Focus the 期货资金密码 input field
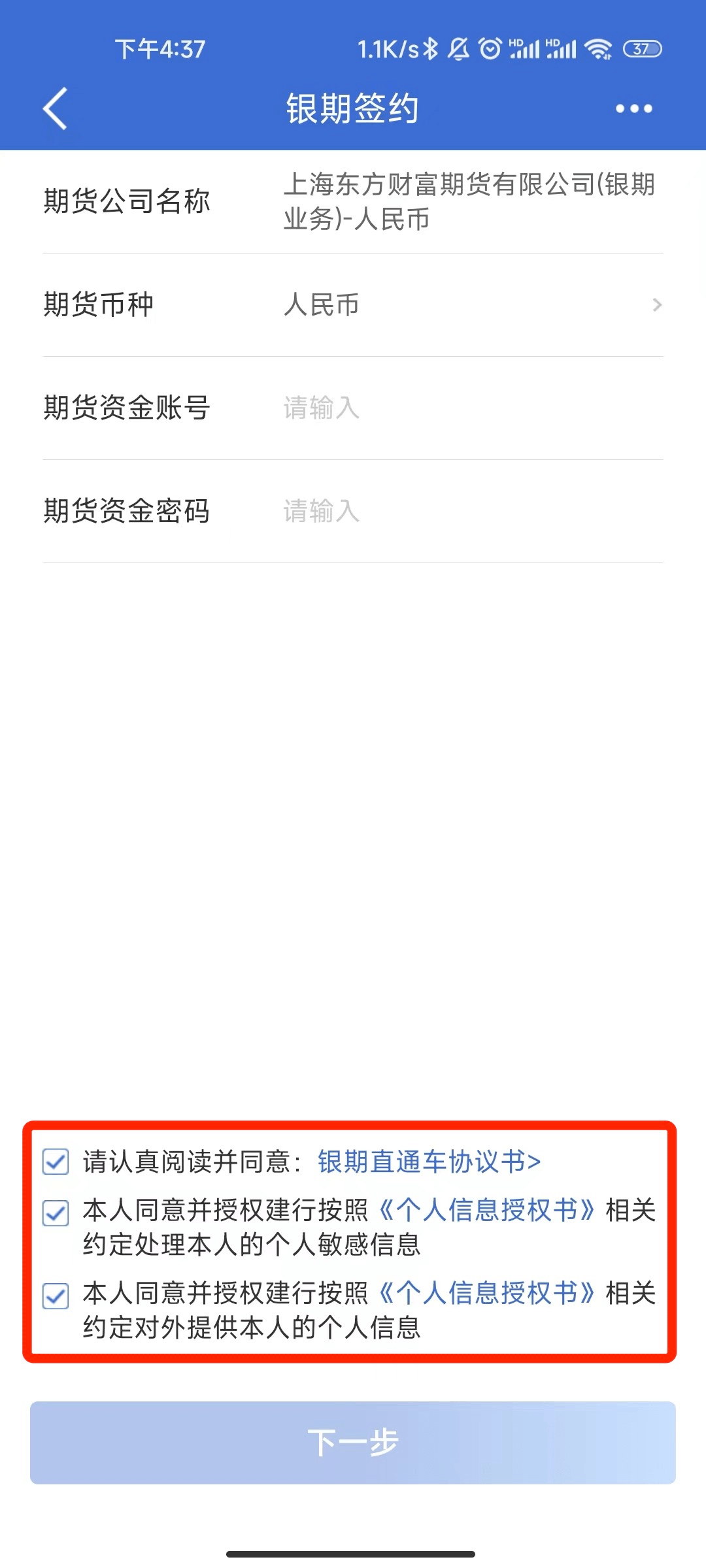Image resolution: width=706 pixels, height=1568 pixels. coord(471,511)
